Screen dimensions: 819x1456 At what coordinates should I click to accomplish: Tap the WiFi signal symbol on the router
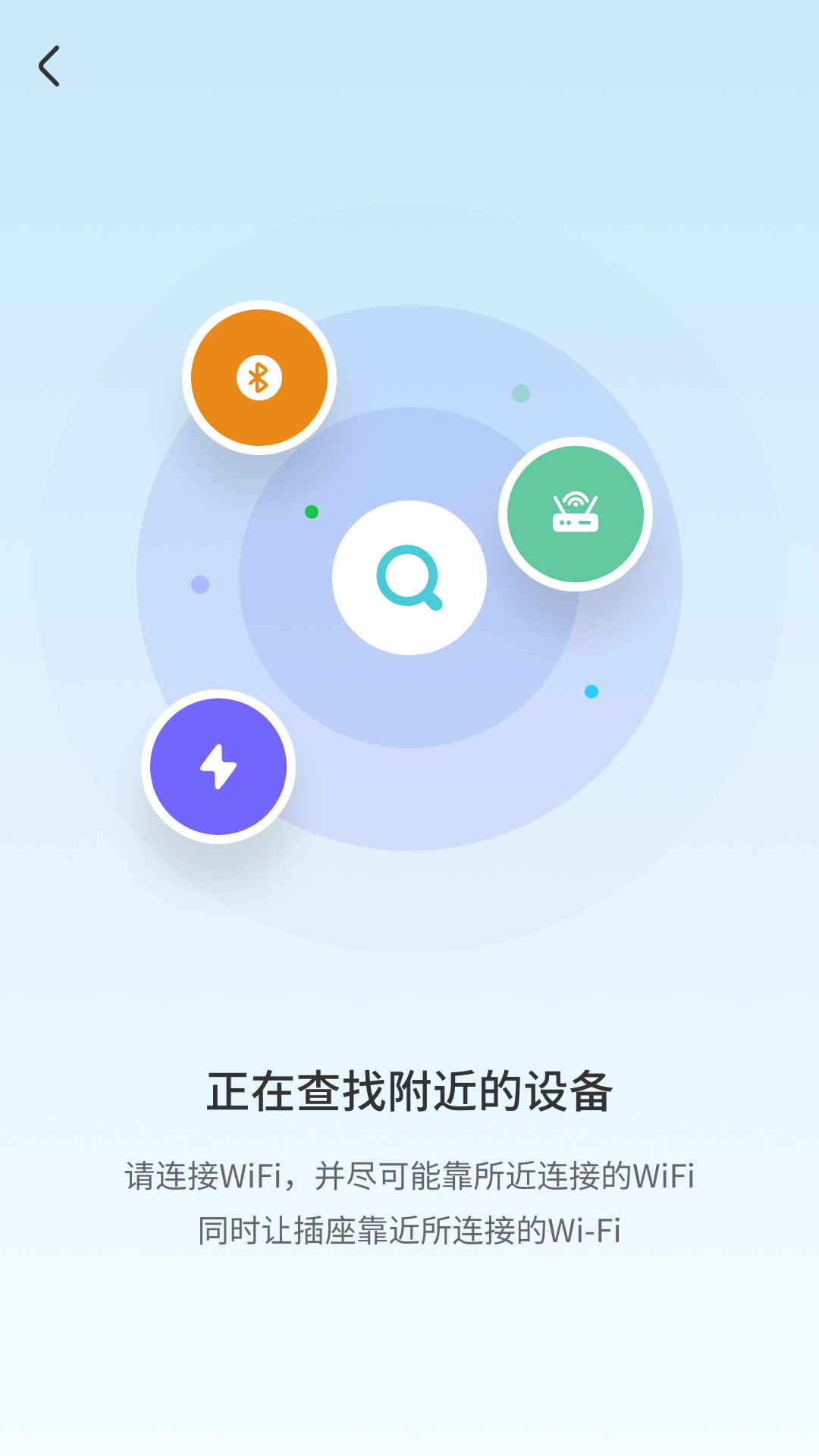coord(574,500)
